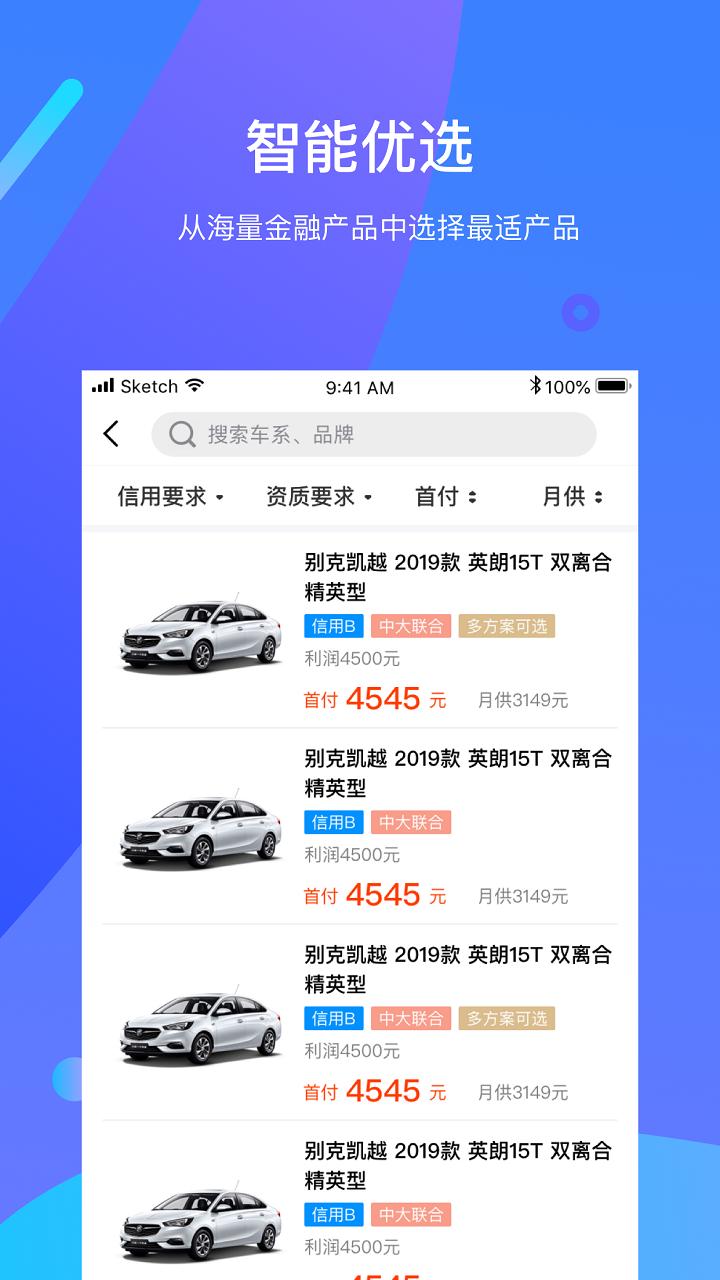Tap the 中大联合 tag on second listing
The image size is (720, 1280).
tap(411, 821)
